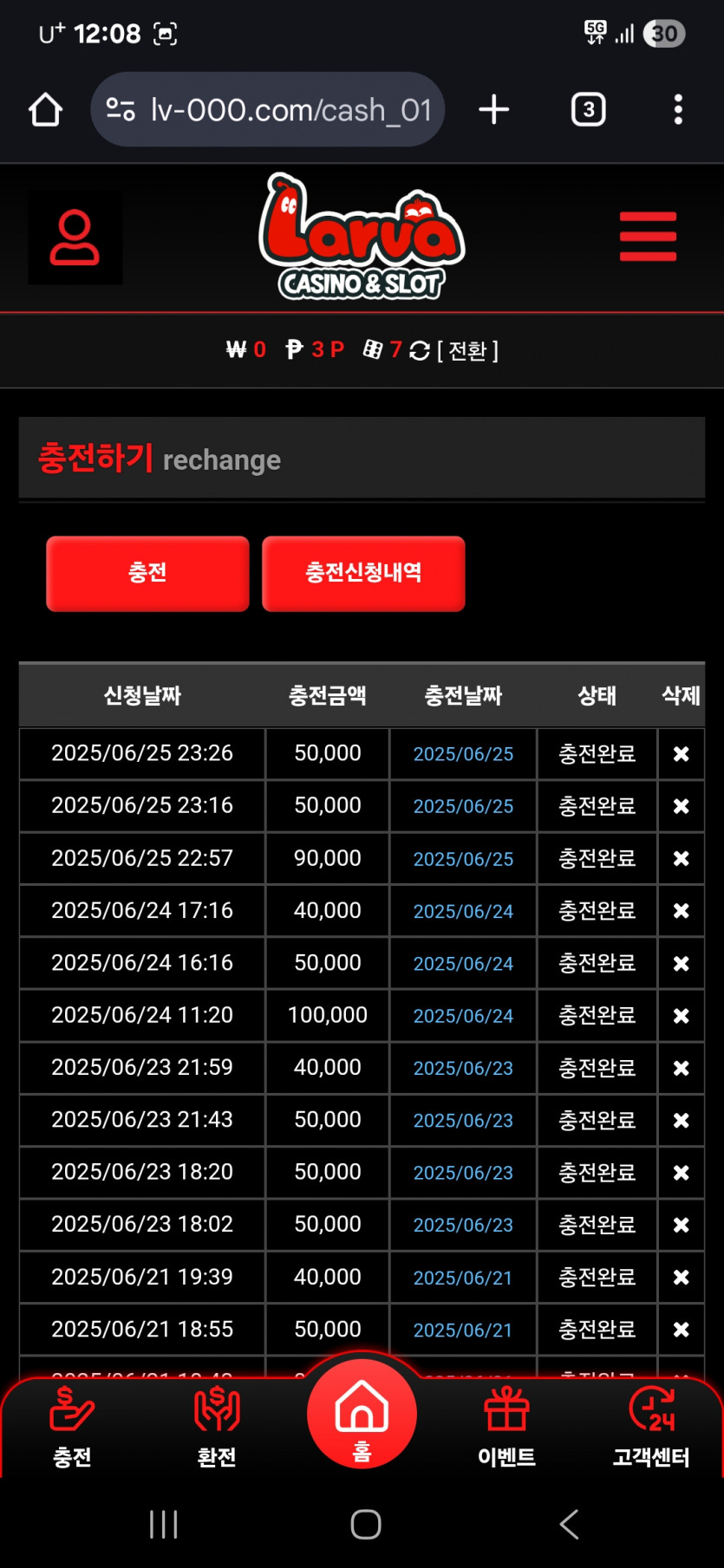Open 고객센터 customer center
724x1568 pixels.
tap(651, 1428)
